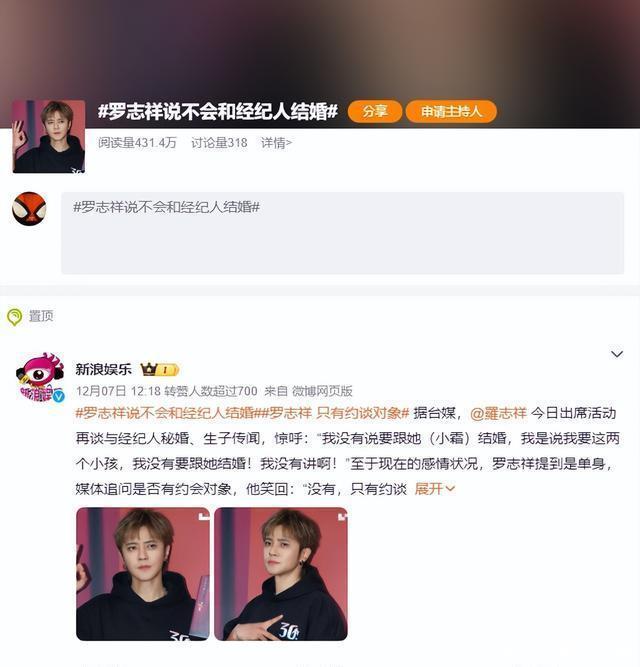The image size is (640, 667).
Task: Expand the full post with 展开
Action: coord(434,489)
